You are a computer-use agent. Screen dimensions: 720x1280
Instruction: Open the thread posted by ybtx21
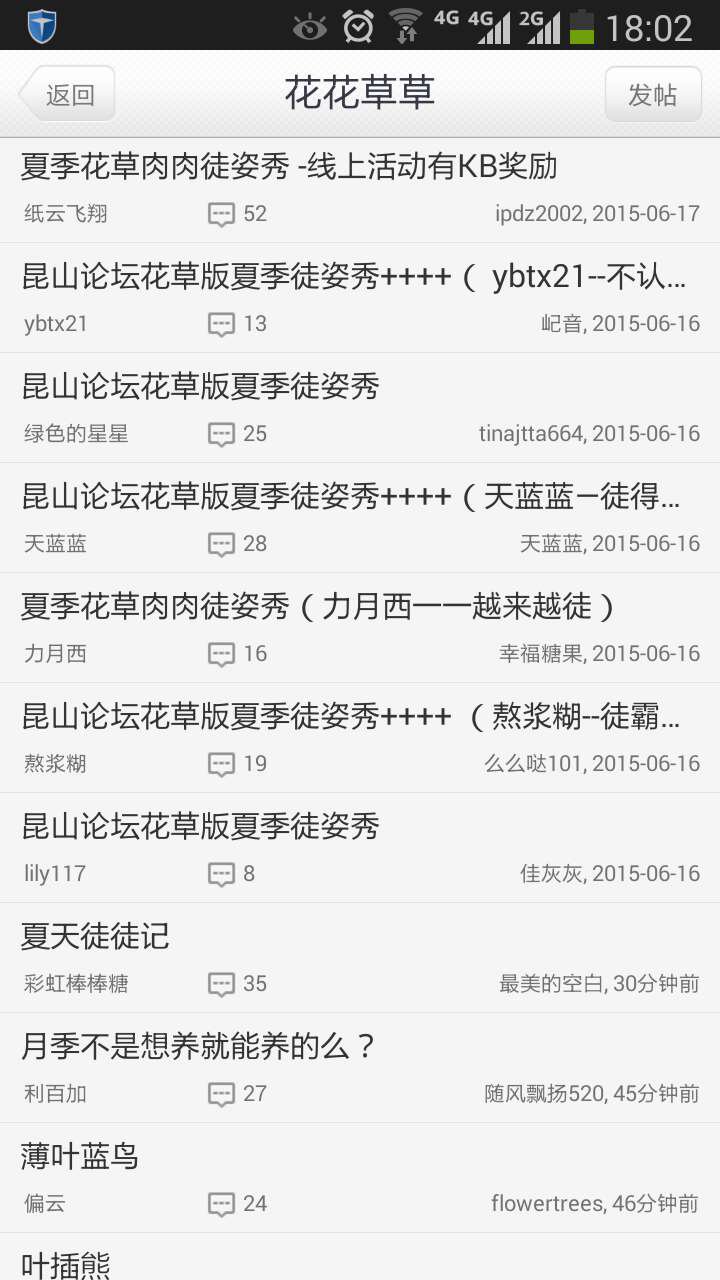pos(360,298)
